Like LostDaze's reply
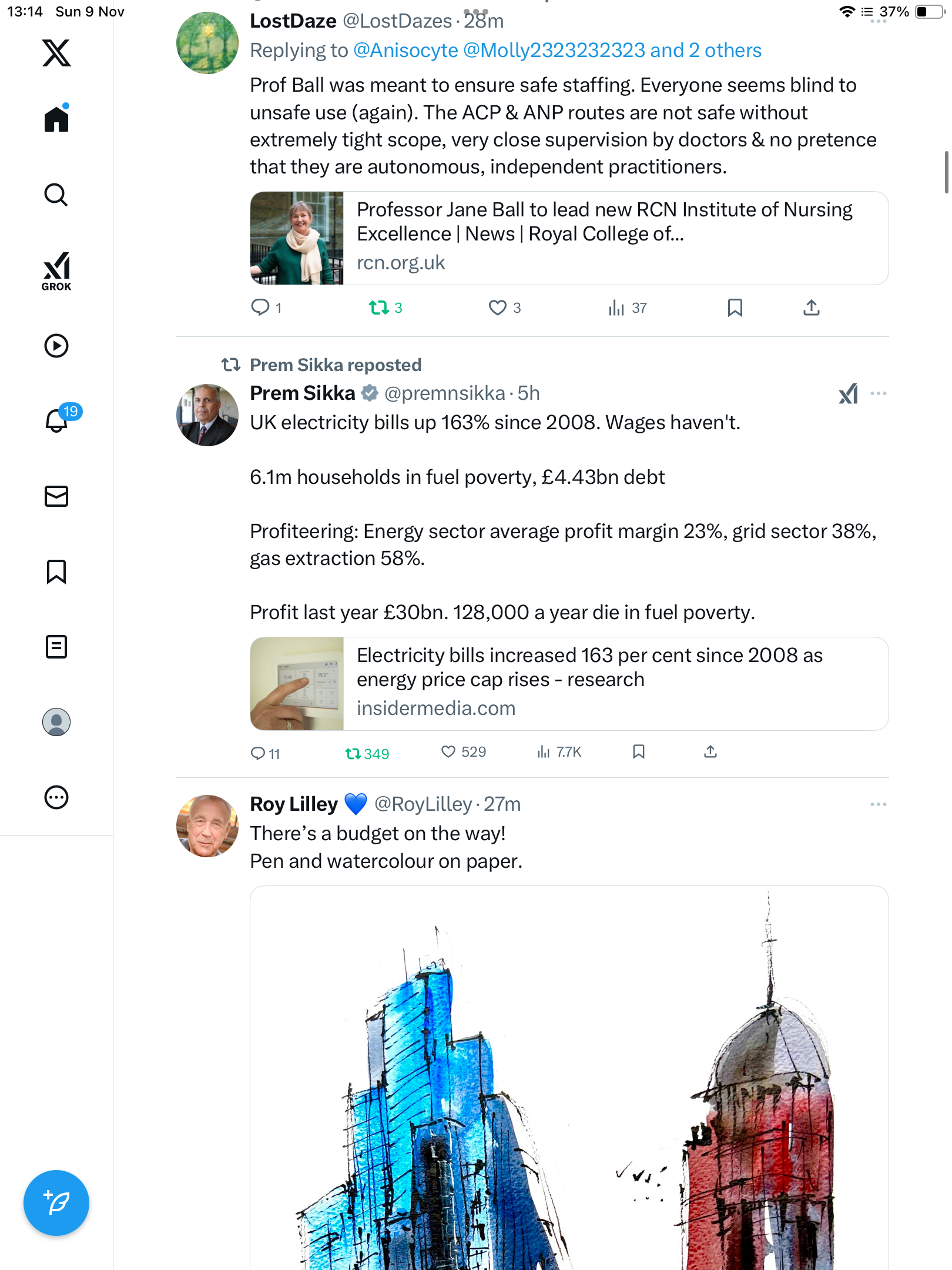 coord(497,308)
